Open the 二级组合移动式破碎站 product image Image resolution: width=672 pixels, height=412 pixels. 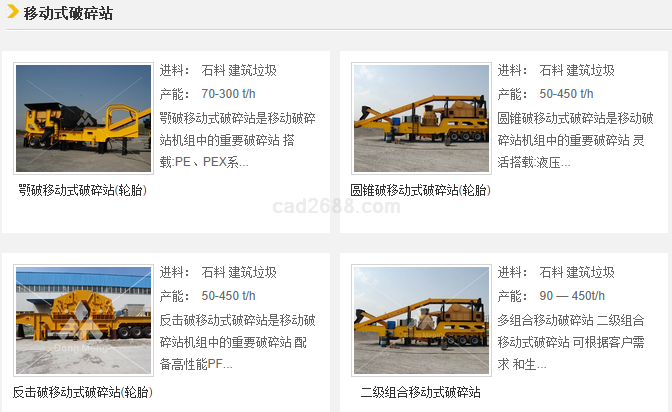(x=421, y=320)
